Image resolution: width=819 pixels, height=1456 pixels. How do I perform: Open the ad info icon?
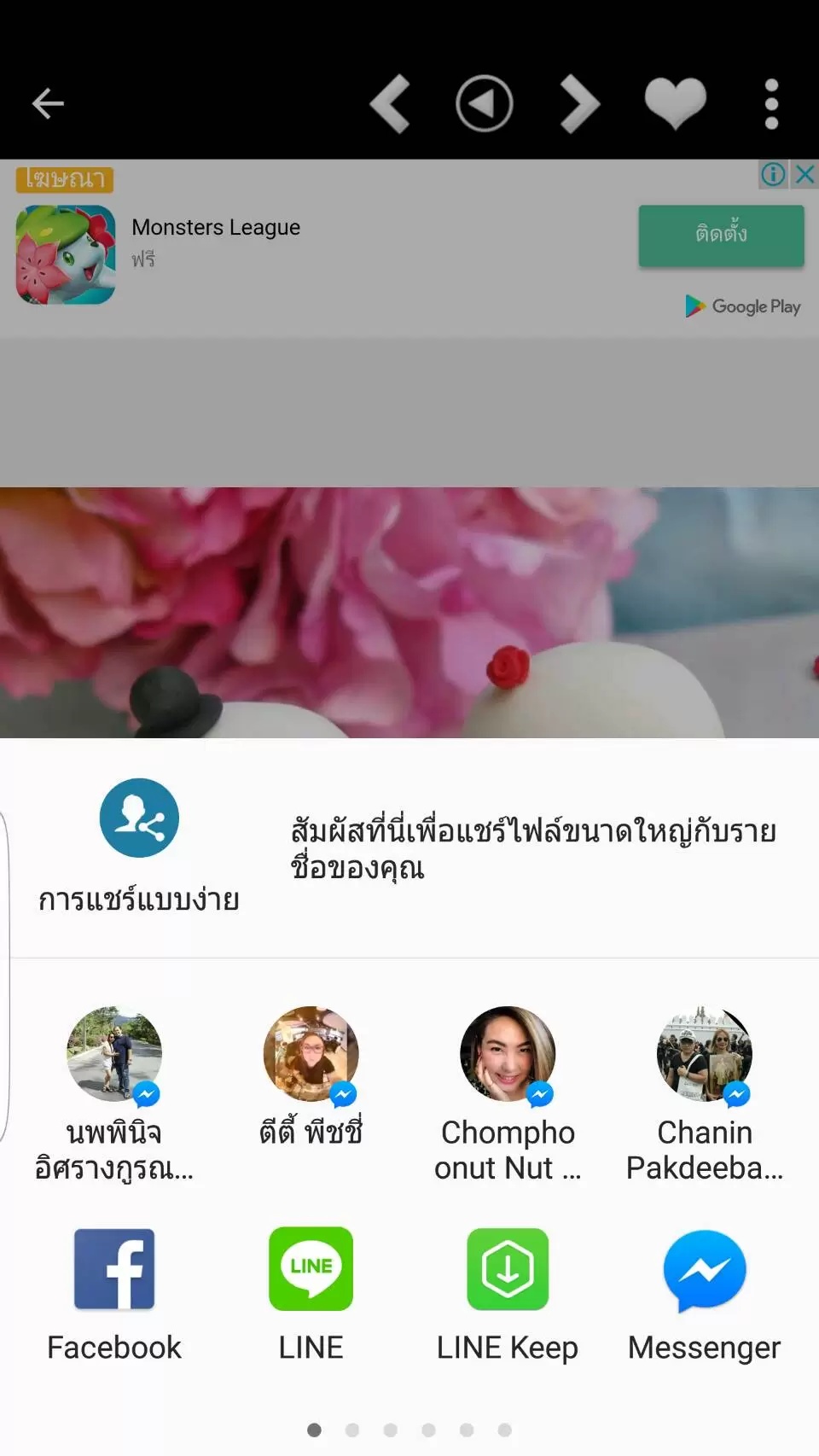point(773,174)
